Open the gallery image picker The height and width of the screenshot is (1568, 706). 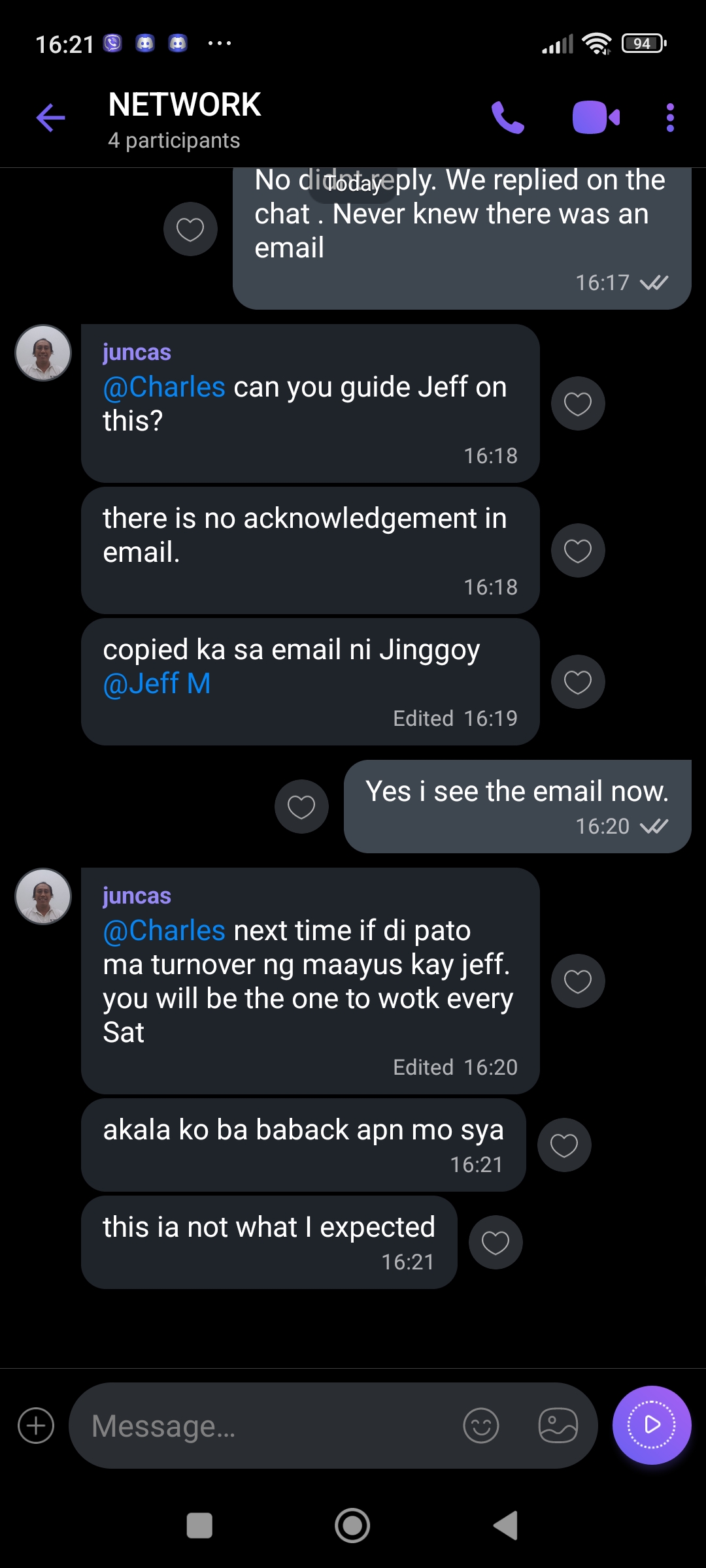coord(558,1426)
